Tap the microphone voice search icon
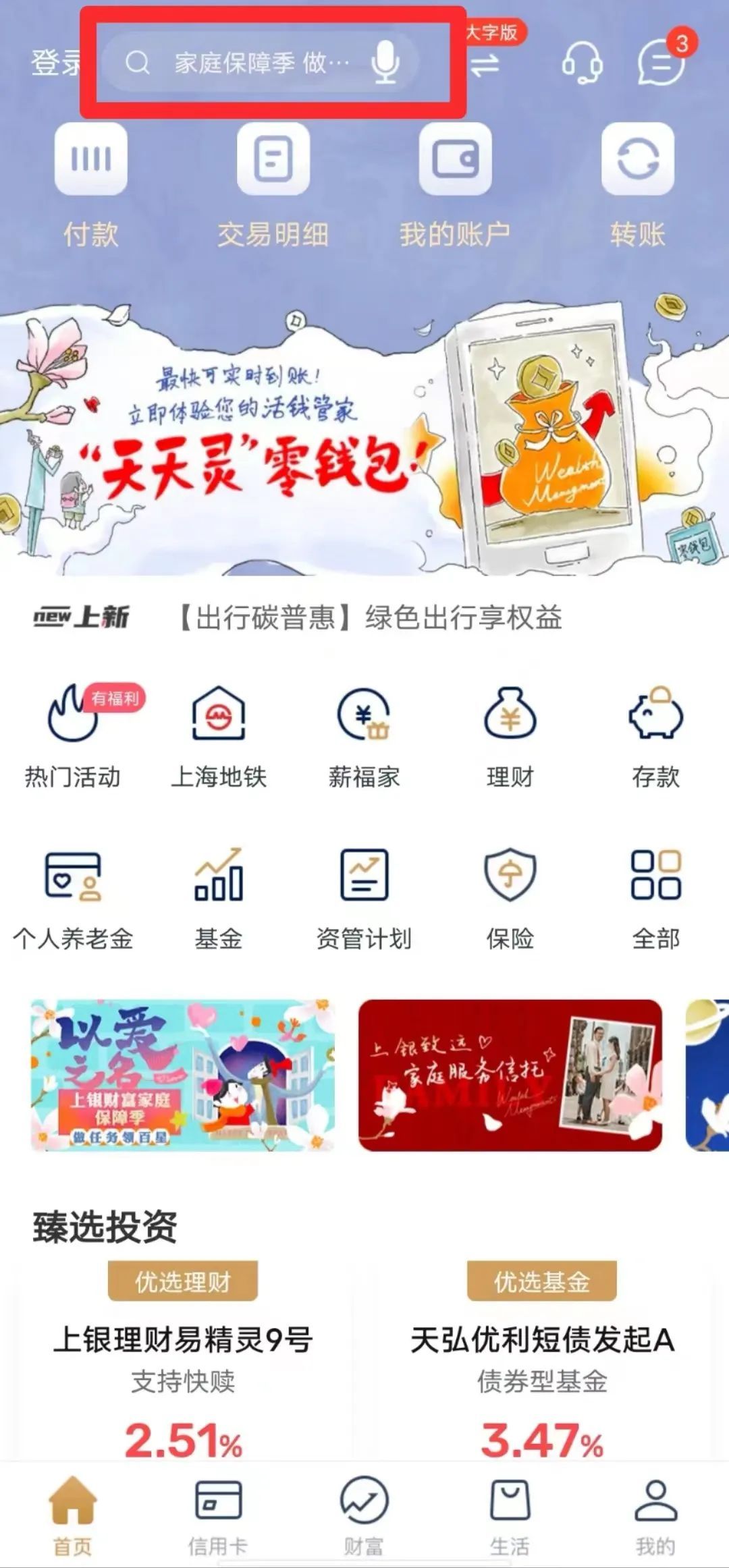729x1568 pixels. pos(385,62)
